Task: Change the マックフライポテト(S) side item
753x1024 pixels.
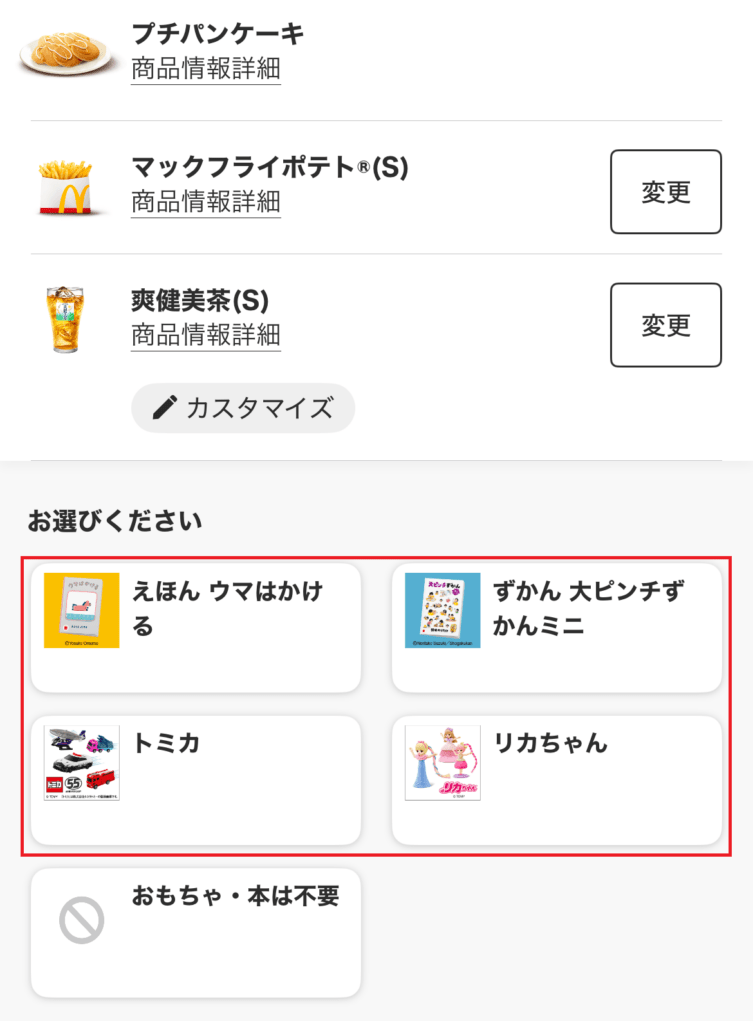Action: [x=665, y=192]
